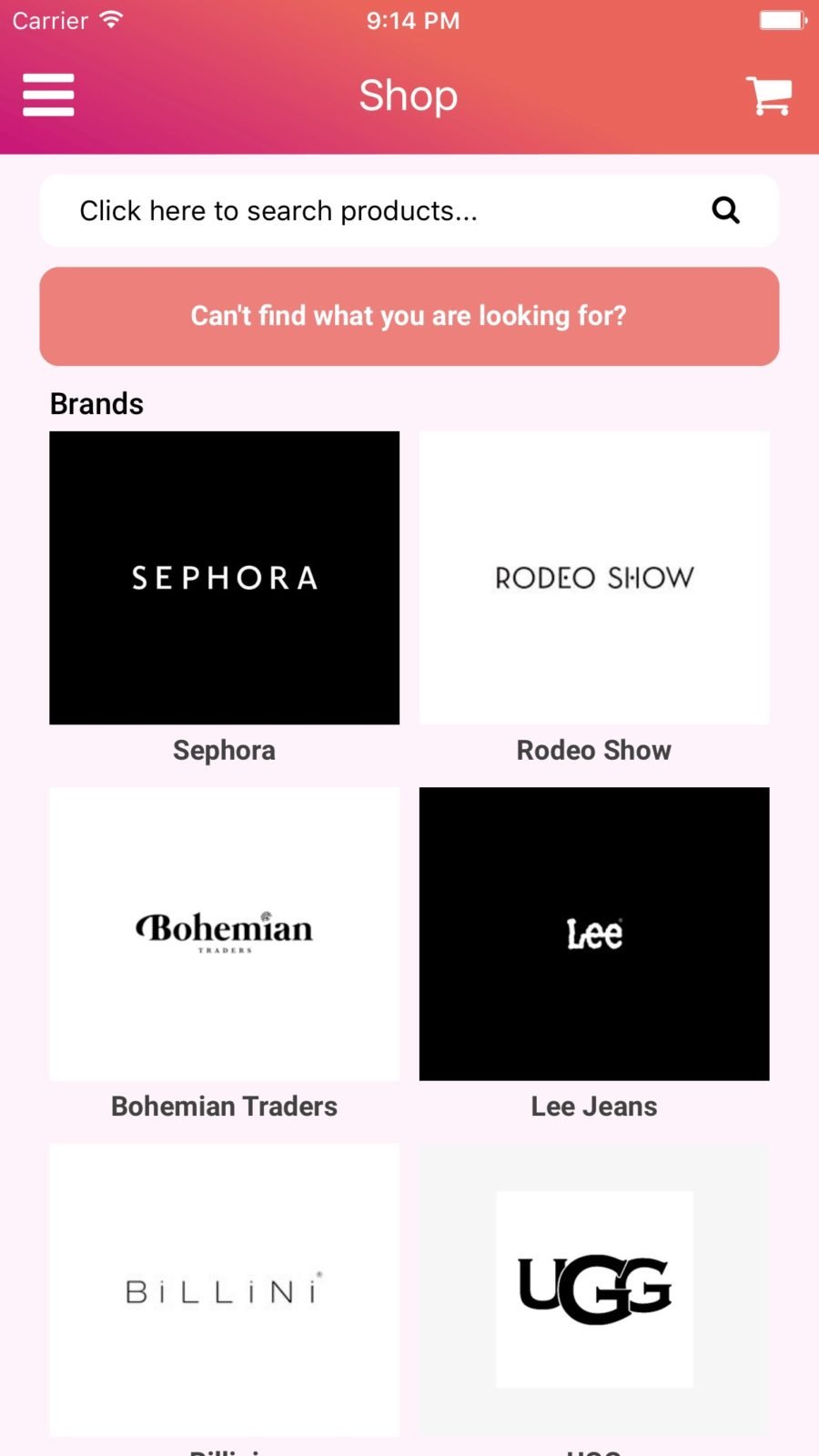Select the Lee Jeans brand
Viewport: 819px width, 1456px height.
click(x=594, y=934)
